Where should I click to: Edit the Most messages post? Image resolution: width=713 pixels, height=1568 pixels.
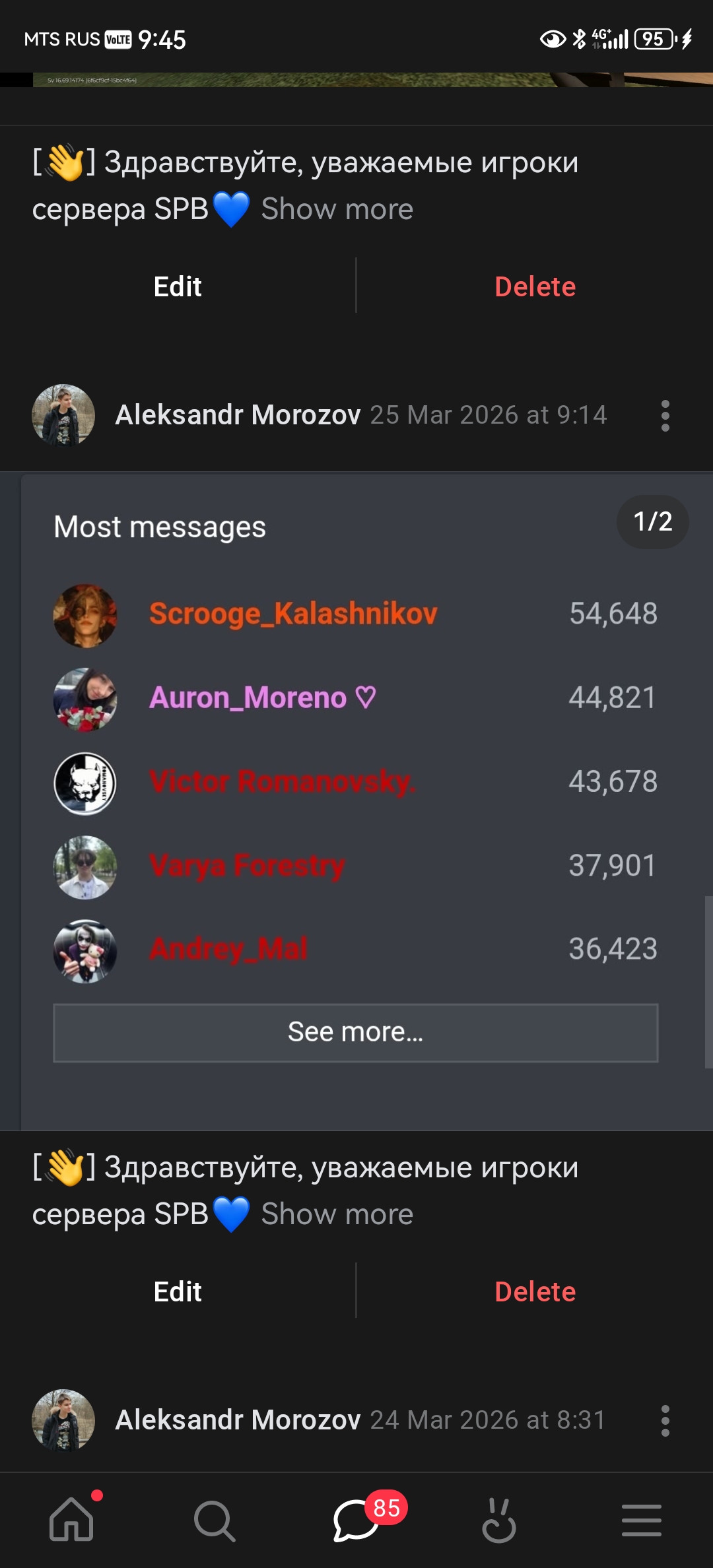(177, 1291)
